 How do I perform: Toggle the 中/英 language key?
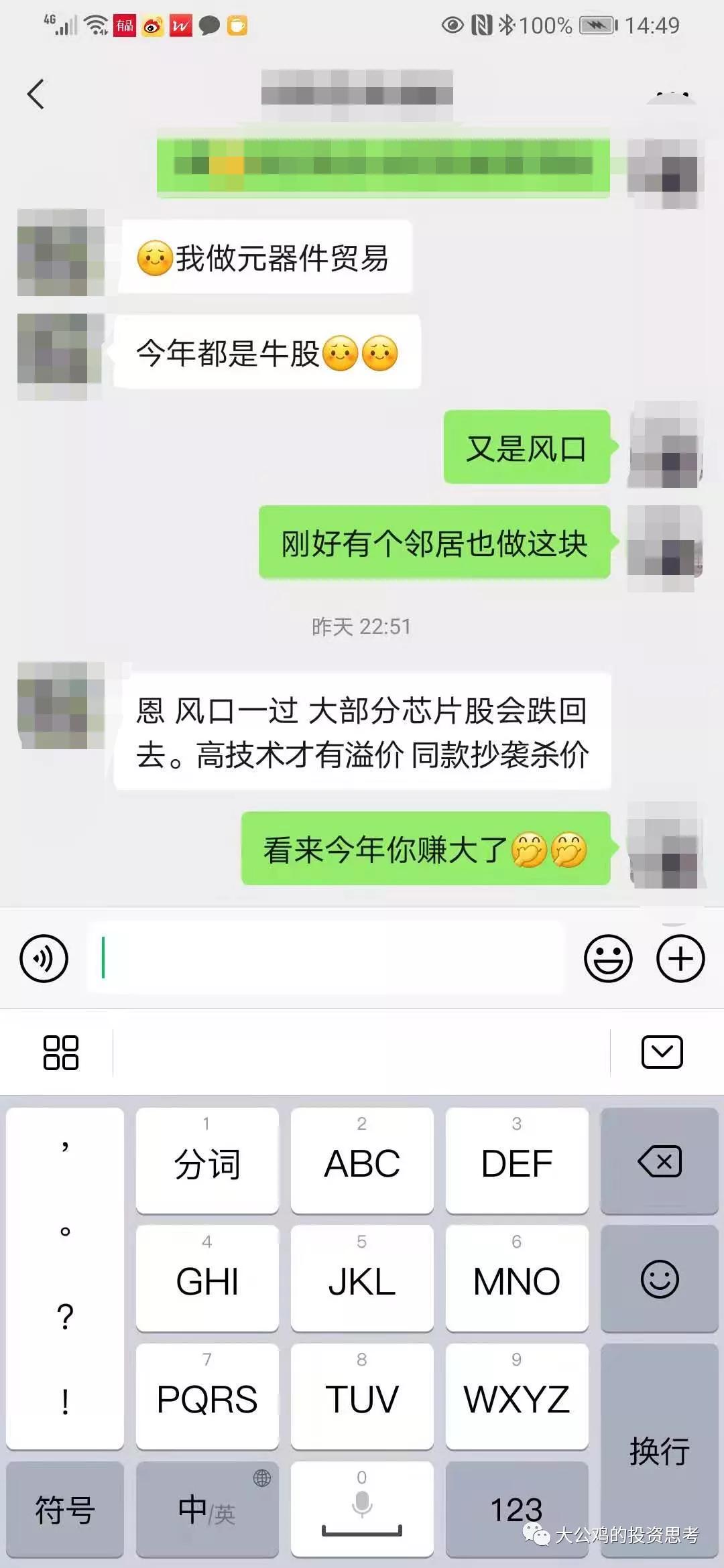(207, 1509)
